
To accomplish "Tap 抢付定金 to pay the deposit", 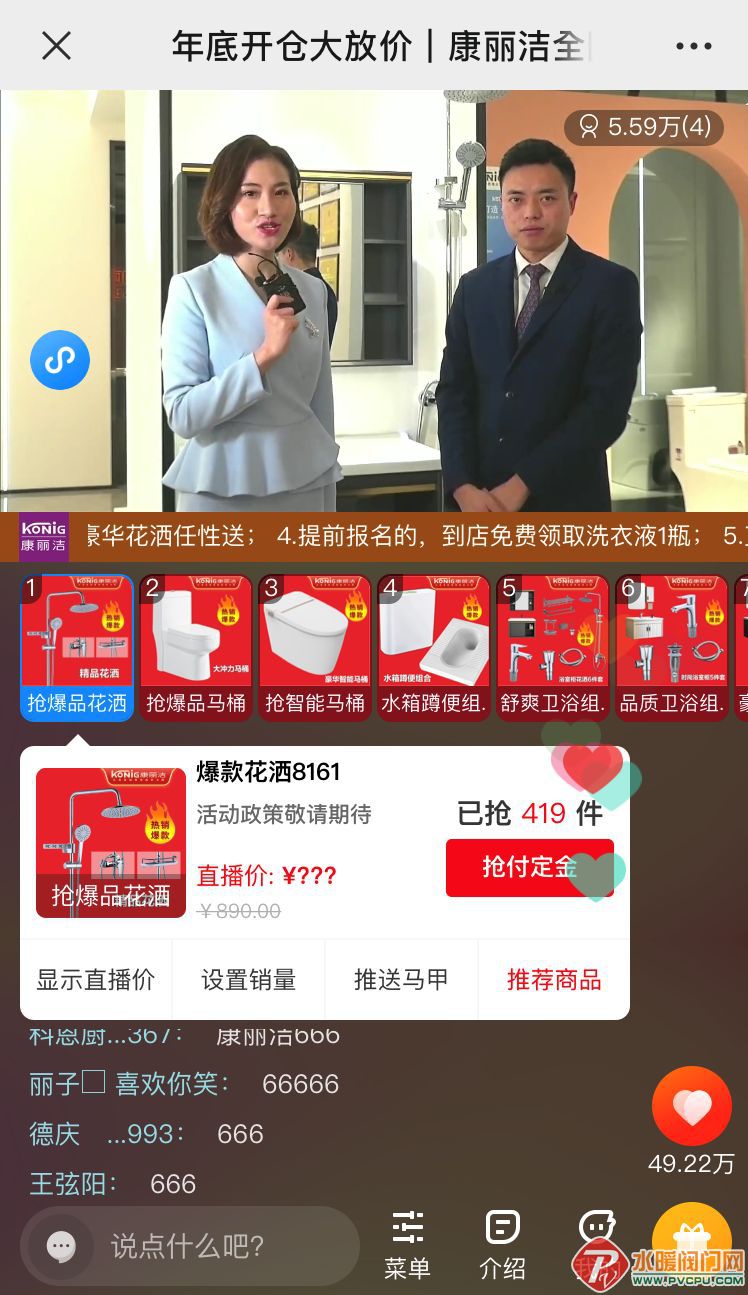I will (x=529, y=867).
